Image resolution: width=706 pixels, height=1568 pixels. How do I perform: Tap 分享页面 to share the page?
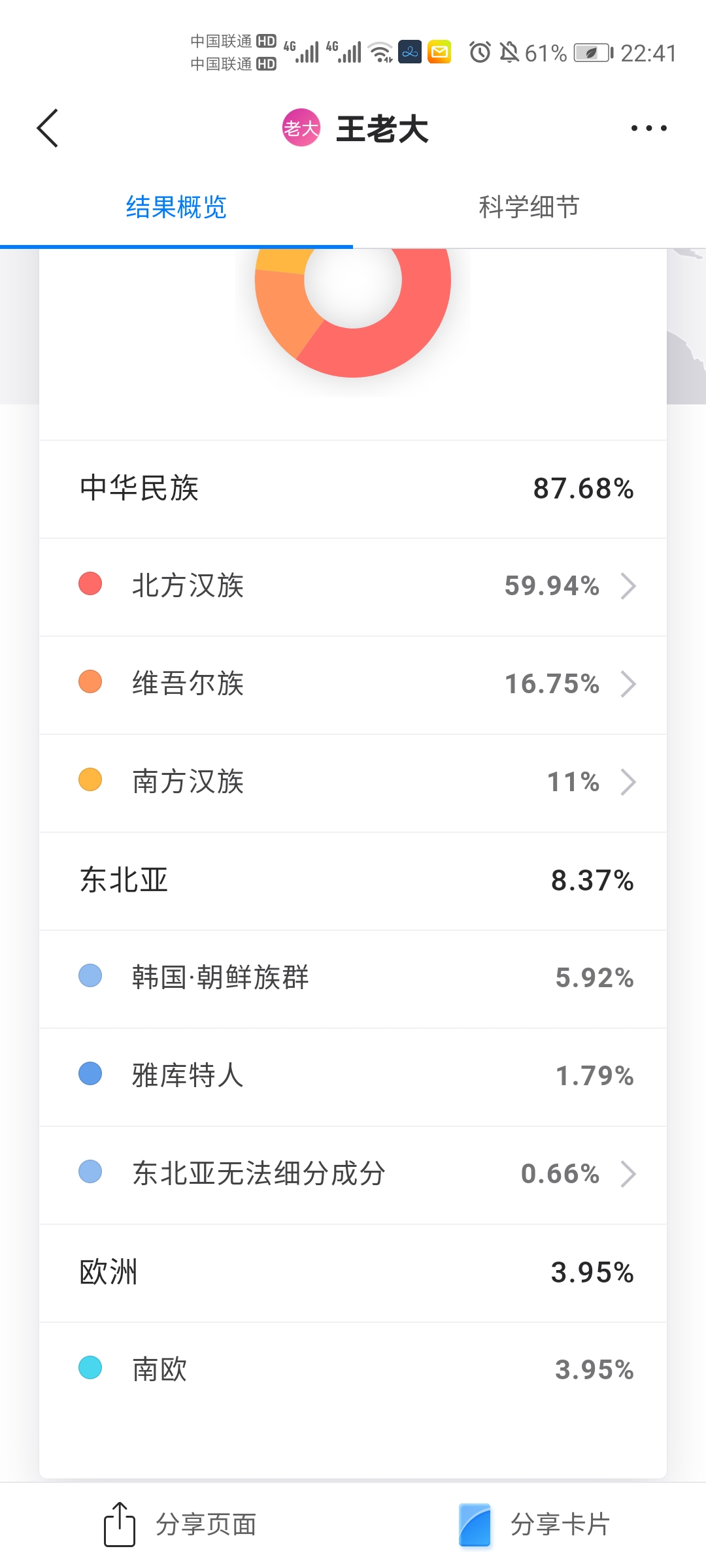tap(180, 1524)
